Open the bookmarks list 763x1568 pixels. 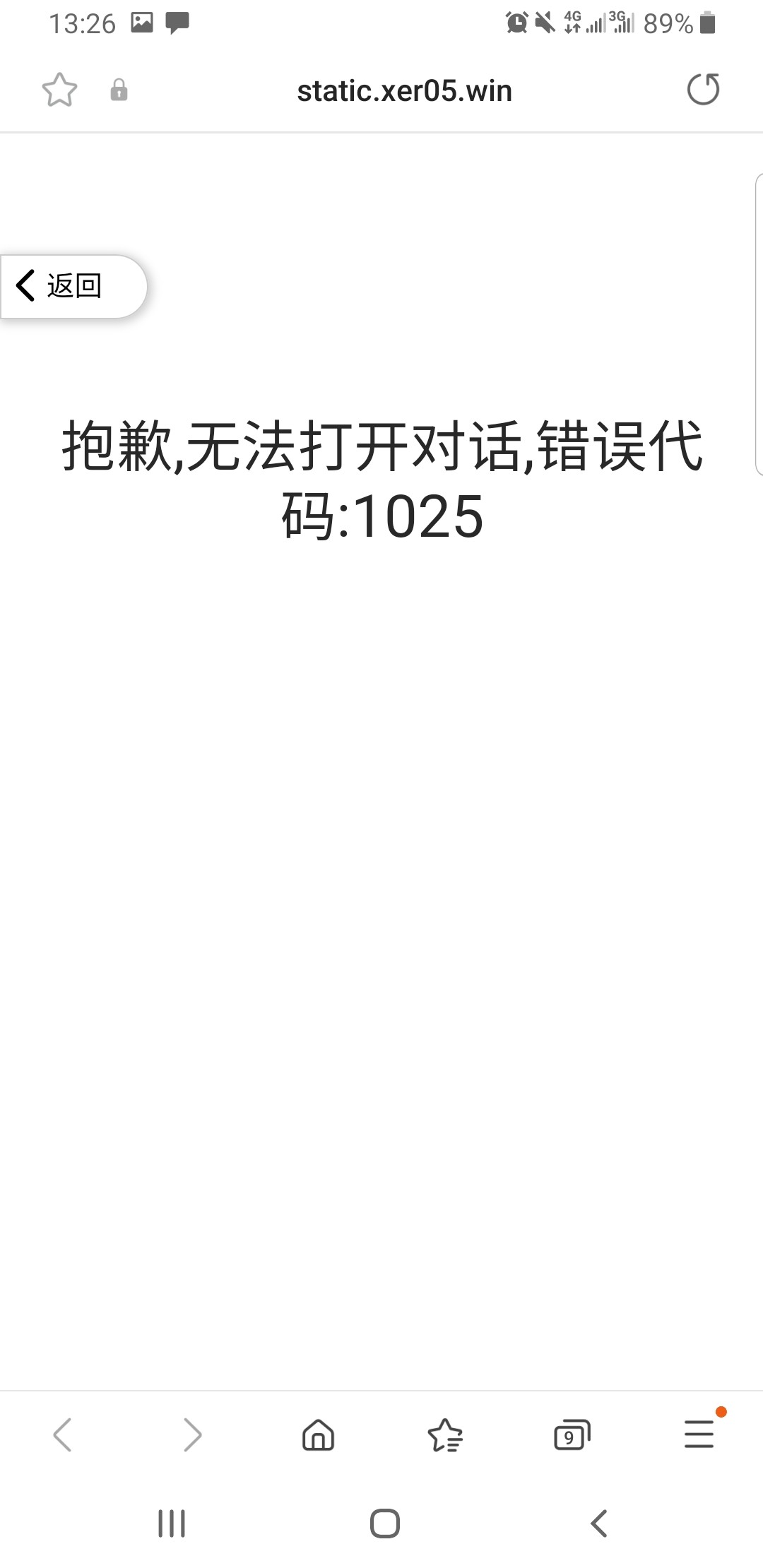pos(445,1435)
